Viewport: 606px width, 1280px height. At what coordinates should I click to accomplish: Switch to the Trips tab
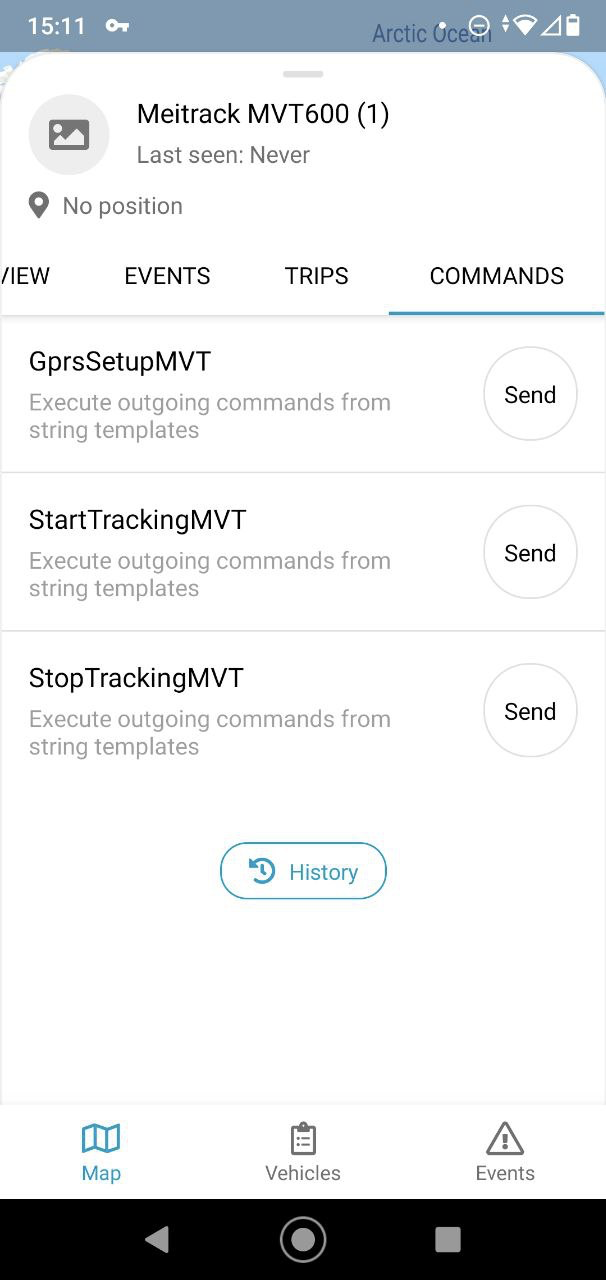pyautogui.click(x=317, y=276)
